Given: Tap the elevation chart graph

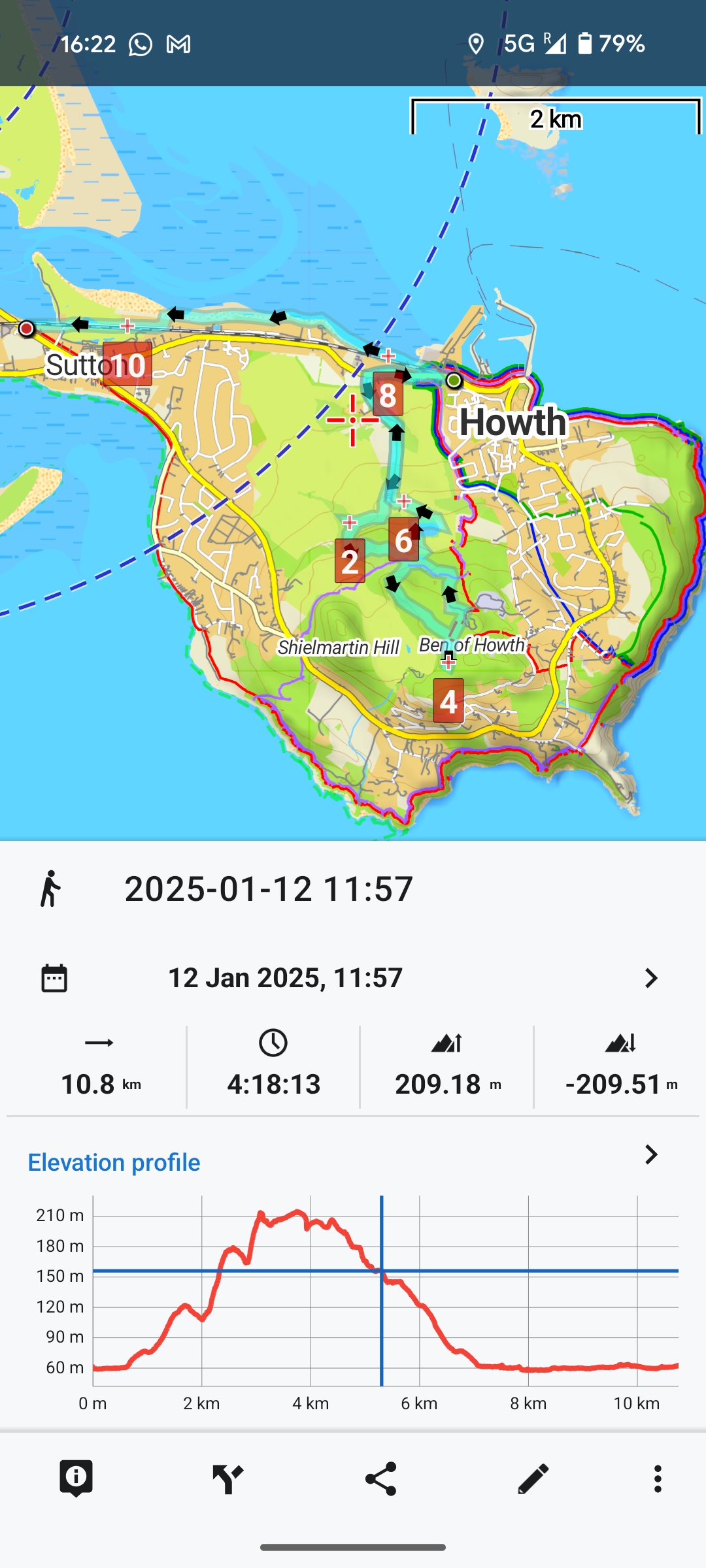Looking at the screenshot, I should 385,1290.
